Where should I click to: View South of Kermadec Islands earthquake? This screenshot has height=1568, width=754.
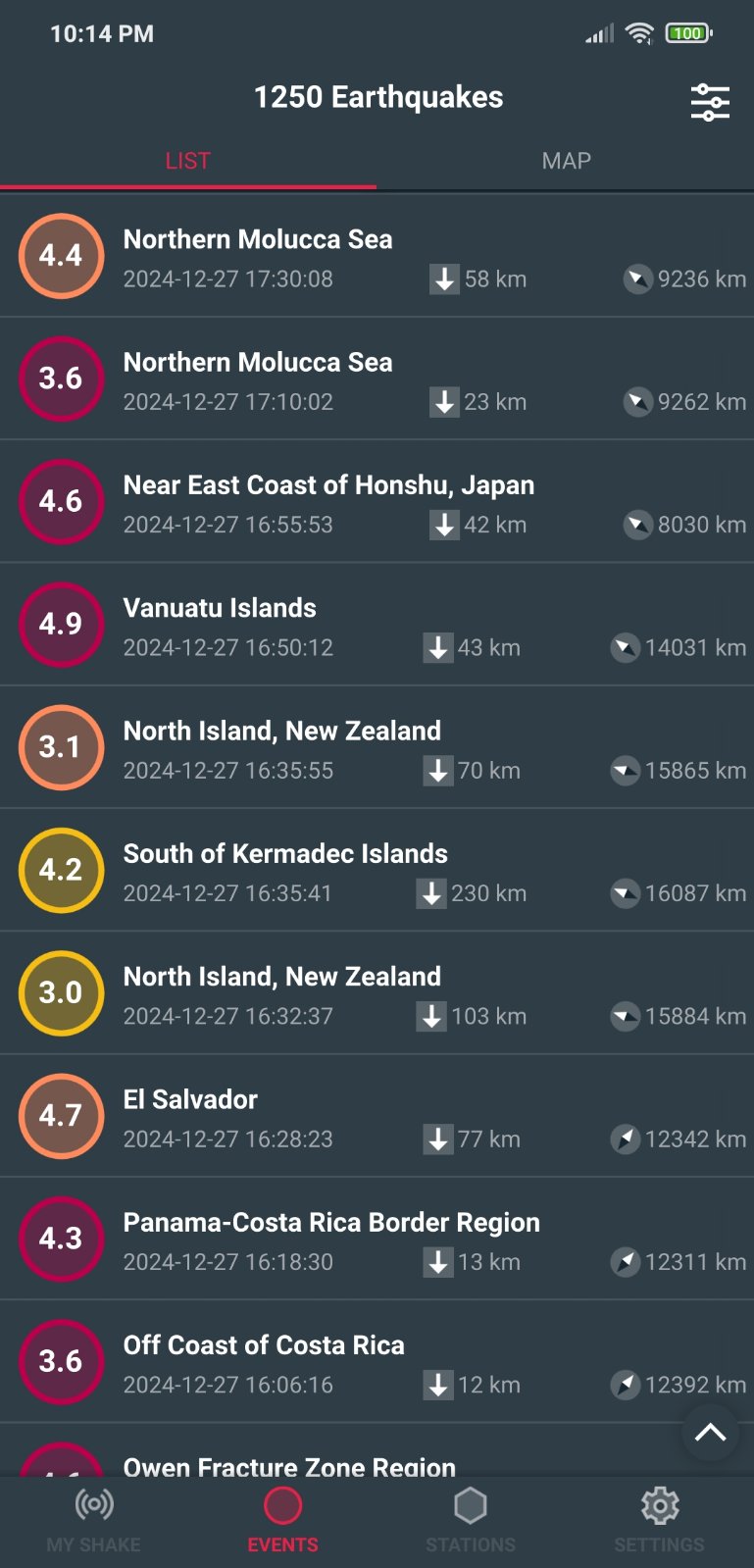click(x=377, y=870)
